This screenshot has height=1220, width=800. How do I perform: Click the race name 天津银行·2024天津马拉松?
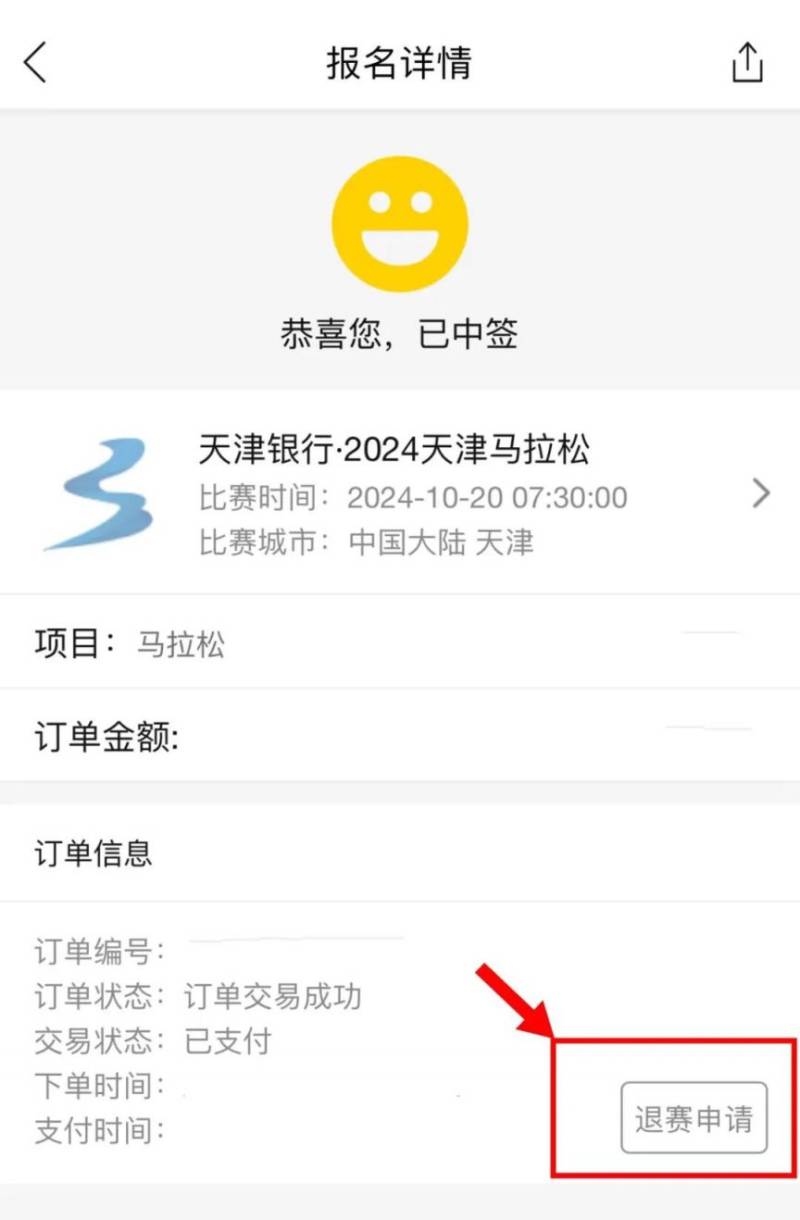(x=395, y=451)
